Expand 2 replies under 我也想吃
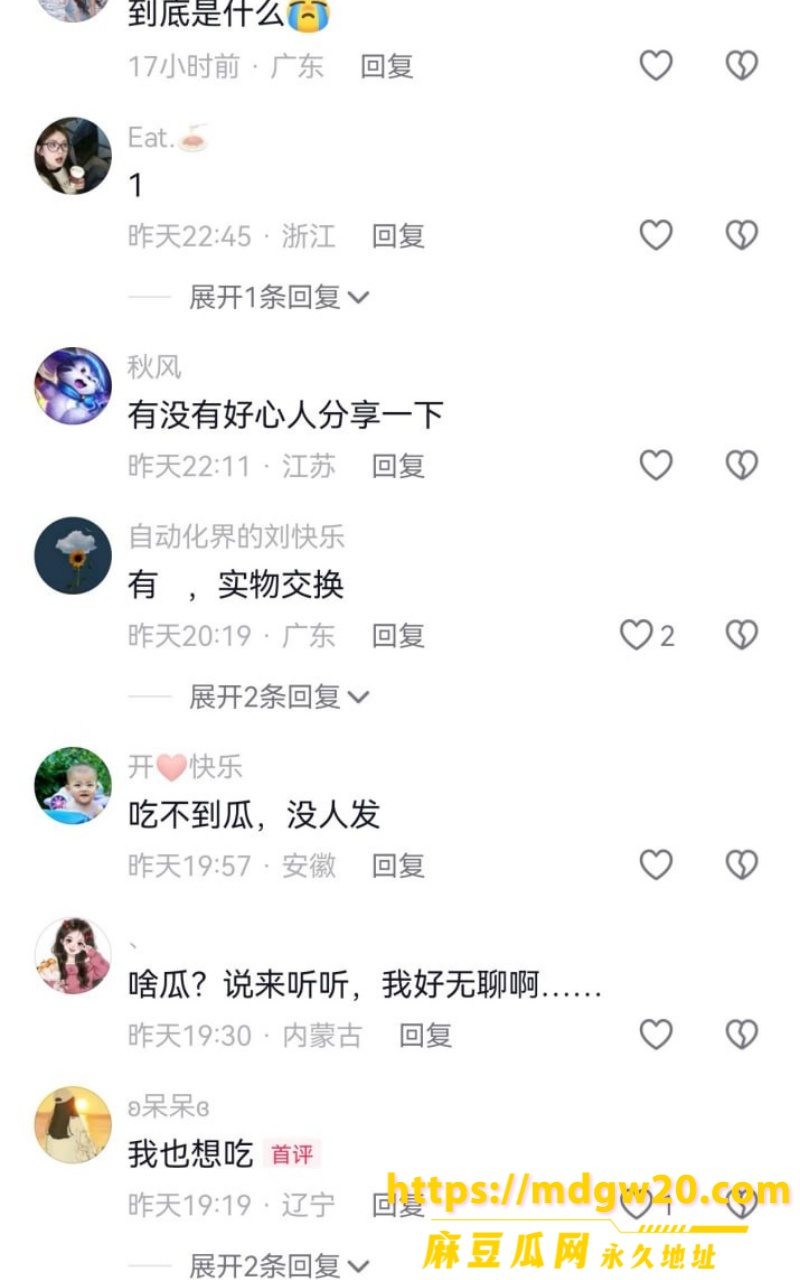This screenshot has width=800, height=1280. [279, 1266]
